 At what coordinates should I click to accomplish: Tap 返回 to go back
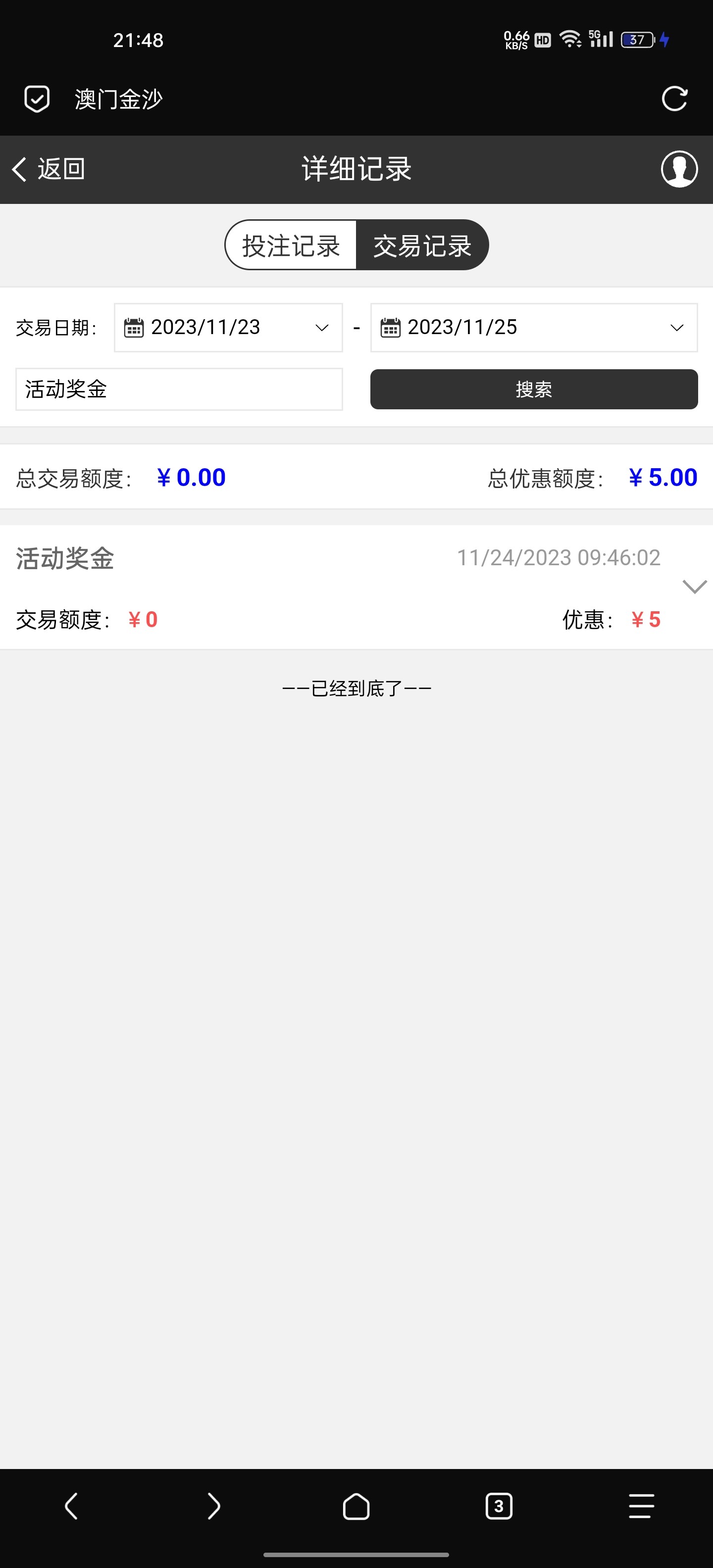tap(49, 169)
